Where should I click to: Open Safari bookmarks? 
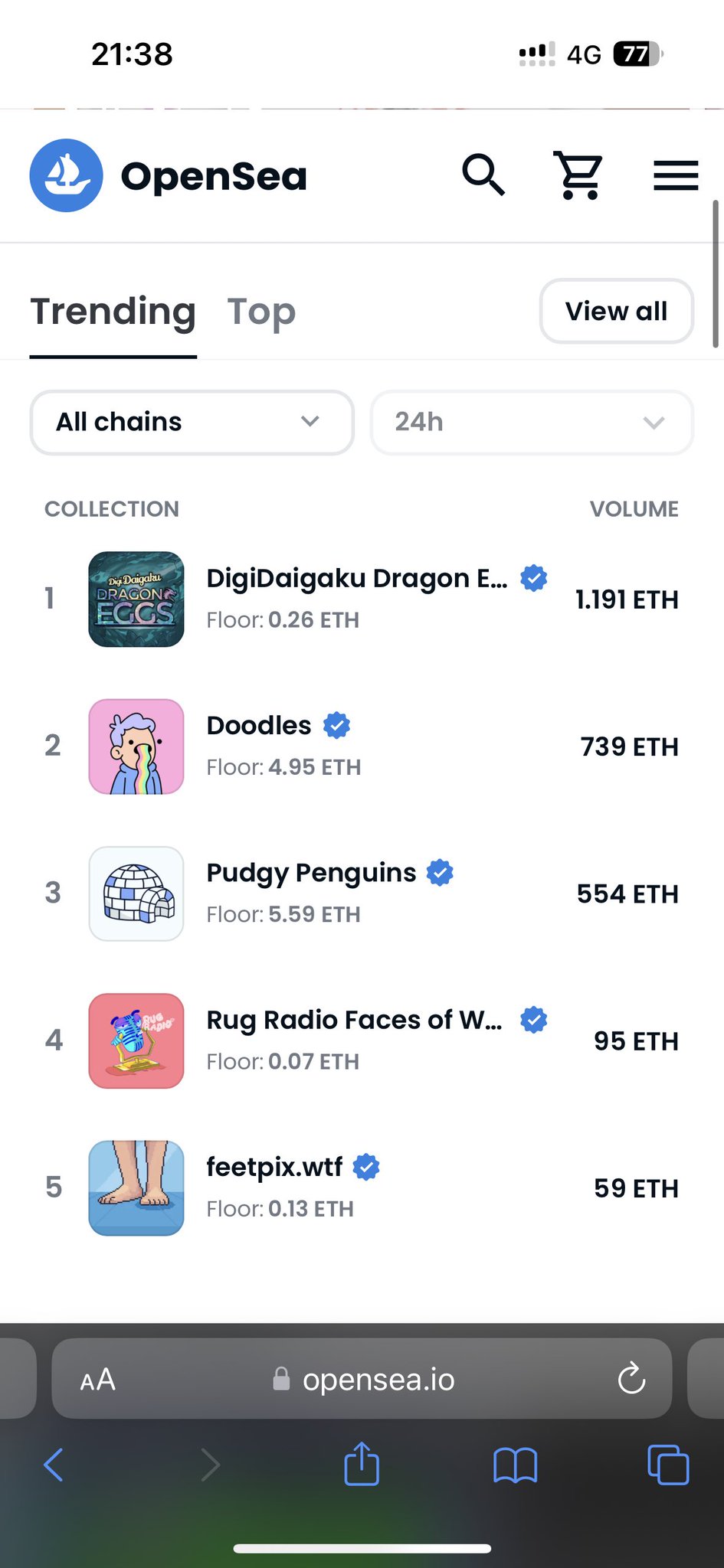click(x=515, y=1465)
